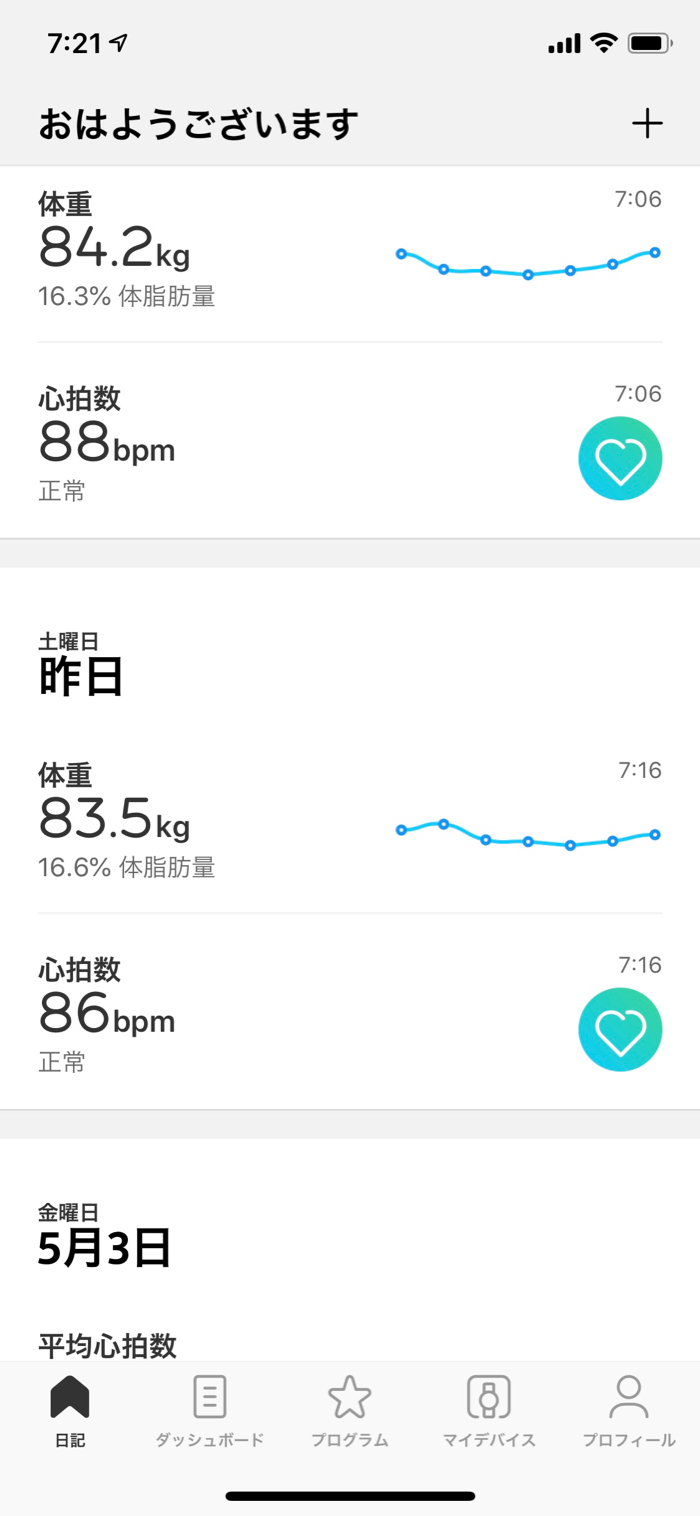The height and width of the screenshot is (1516, 700).
Task: Select the 日記 tab
Action: coord(70,1412)
